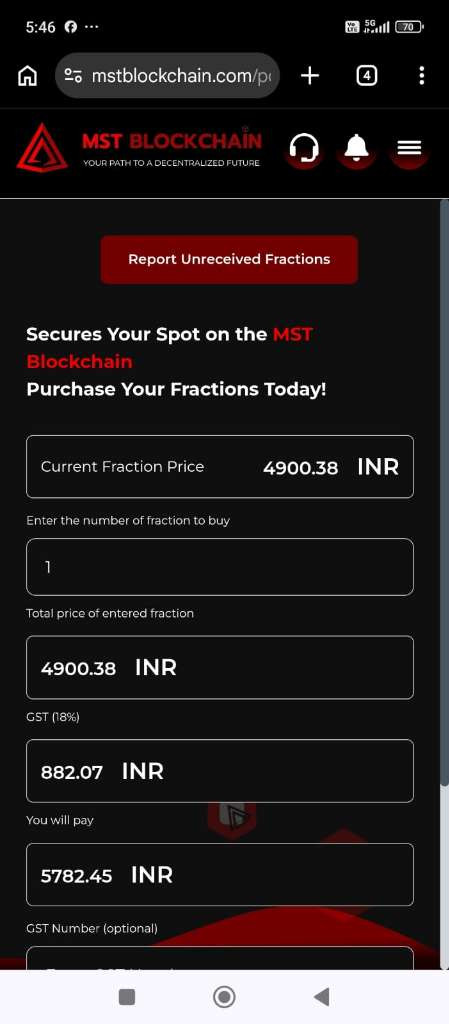Go back with system back button
Viewport: 449px width, 1024px height.
321,997
